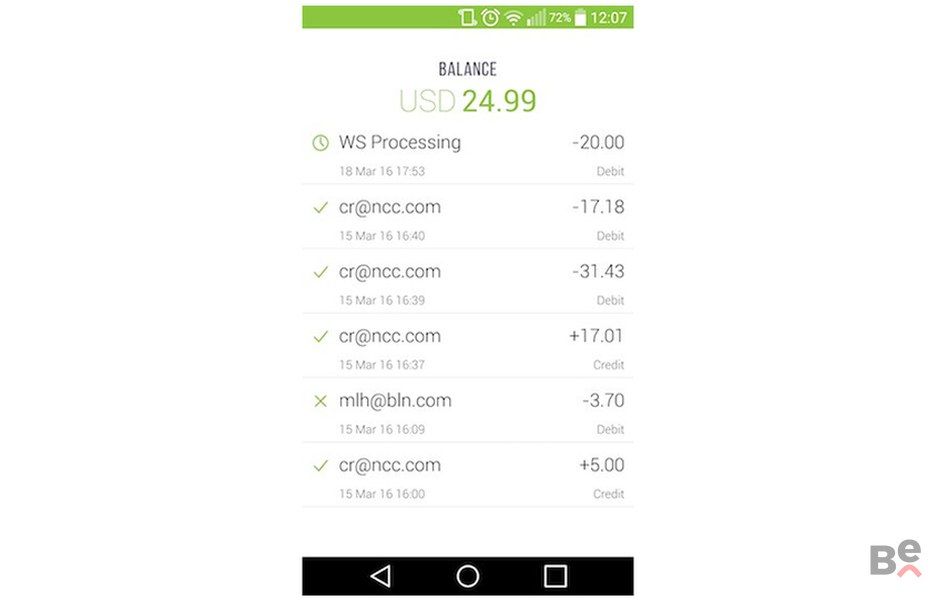Open the cr@ncc.com -31.43 debit
936x600 pixels.
467,283
